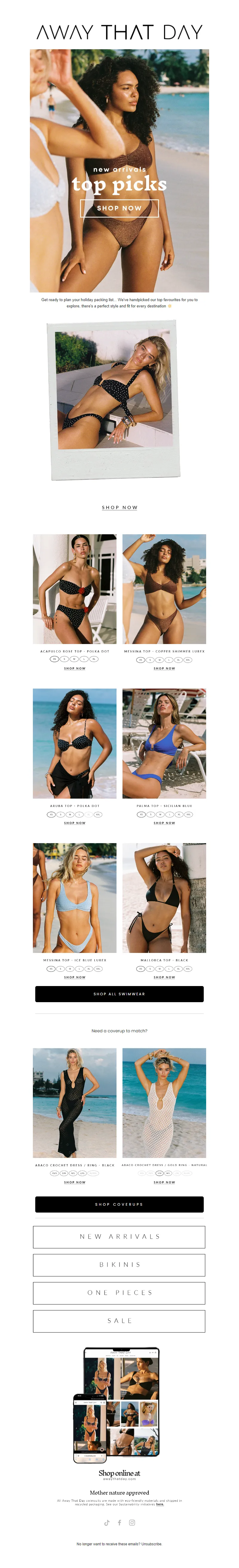Viewport: 239px width, 1568px height.
Task: Shop now for Messina Top Copper Shimmer Lurex
Action: coord(164,668)
